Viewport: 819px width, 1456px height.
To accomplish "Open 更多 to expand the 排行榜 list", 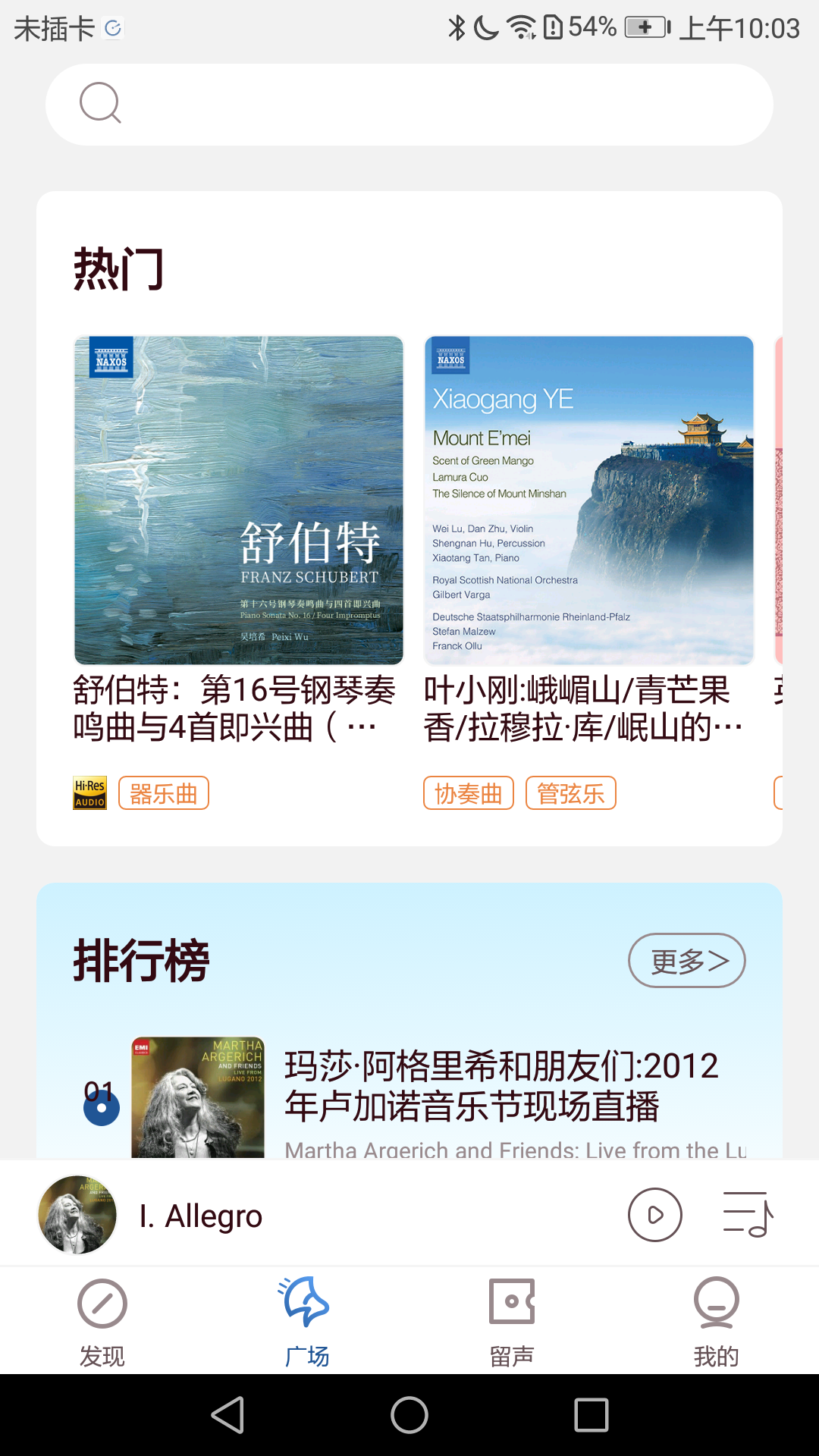I will tap(686, 960).
